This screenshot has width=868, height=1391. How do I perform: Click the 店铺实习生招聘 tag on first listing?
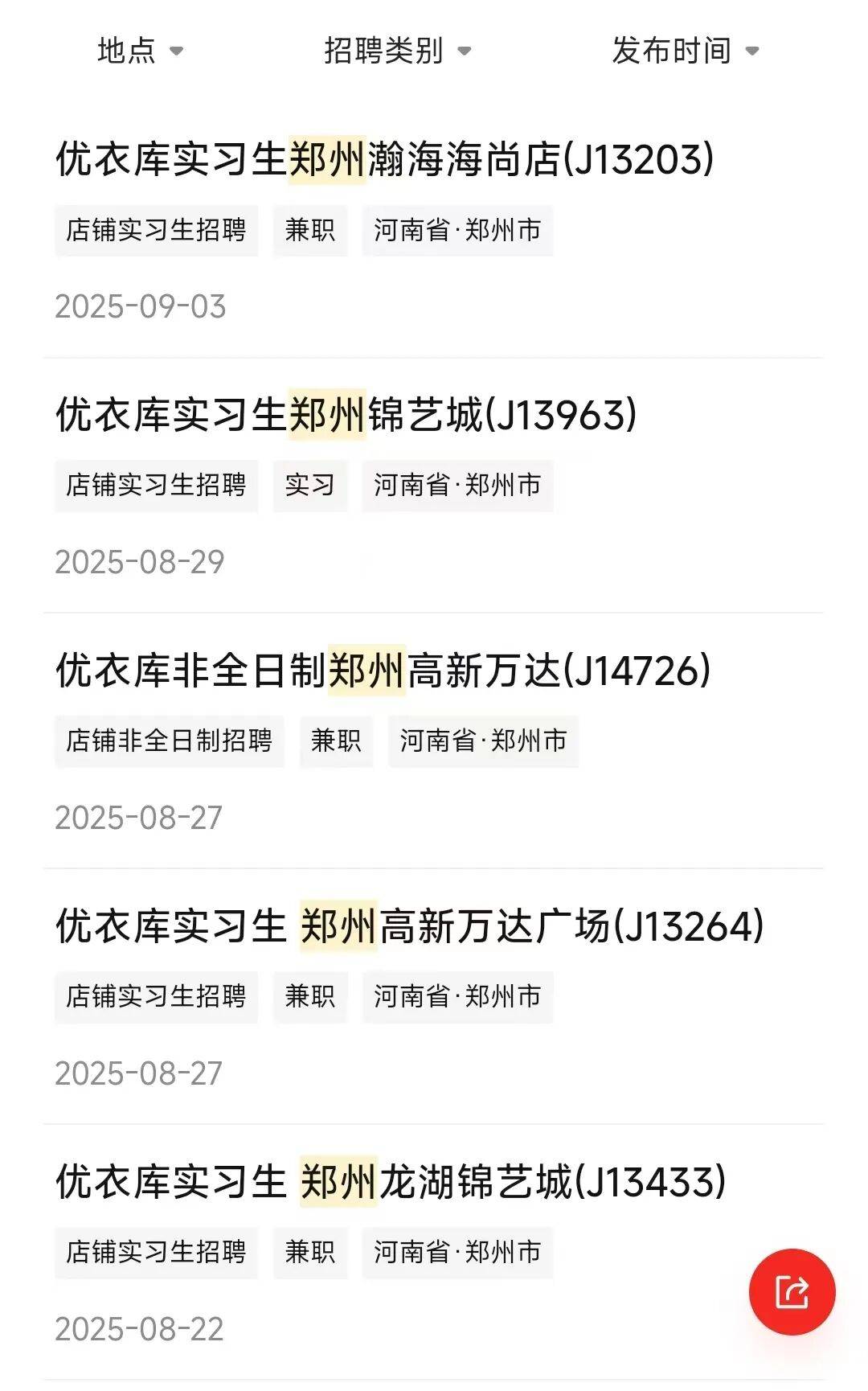tap(157, 231)
